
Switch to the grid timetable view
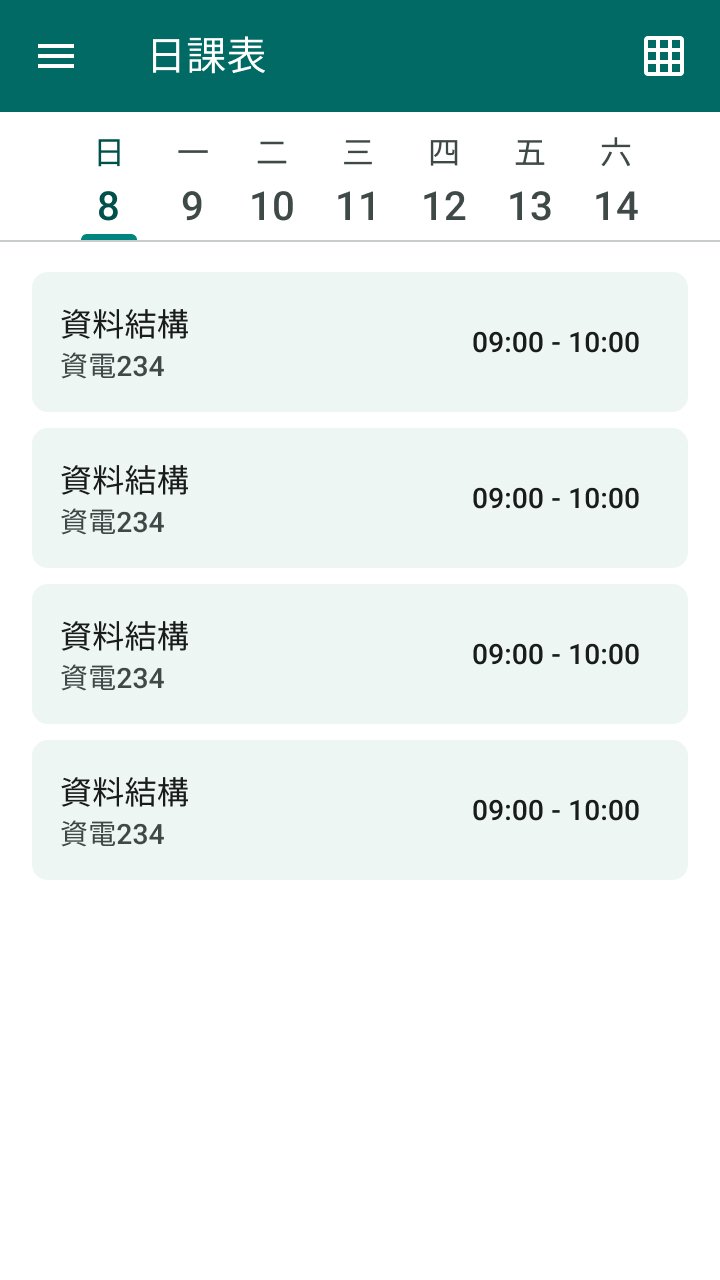coord(664,56)
